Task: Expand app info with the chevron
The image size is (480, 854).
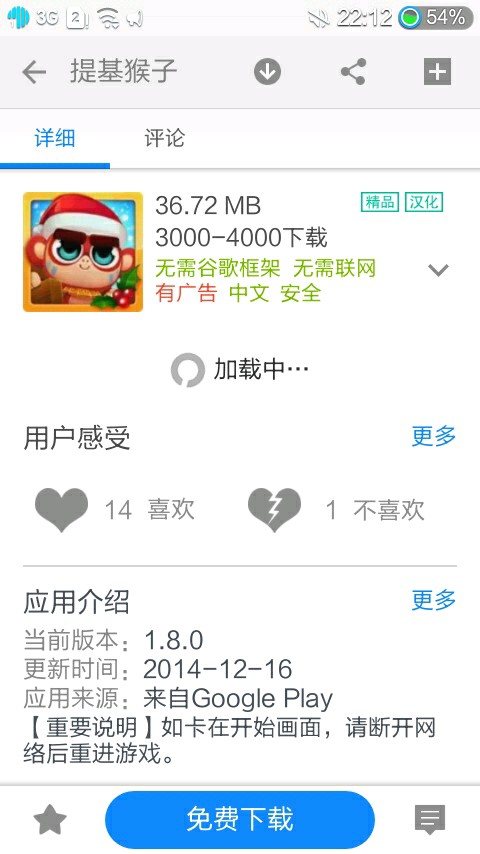Action: (438, 270)
